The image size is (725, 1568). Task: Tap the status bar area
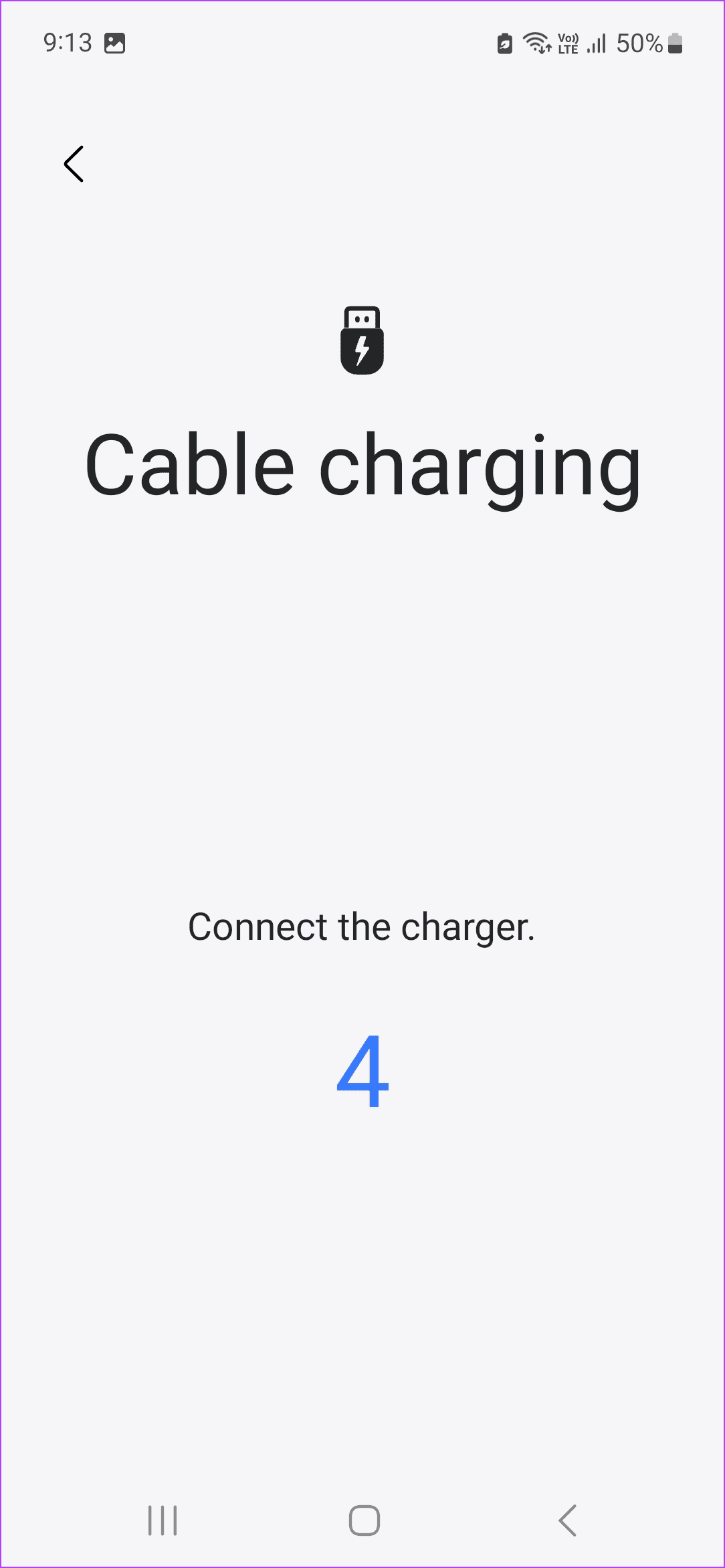click(362, 43)
